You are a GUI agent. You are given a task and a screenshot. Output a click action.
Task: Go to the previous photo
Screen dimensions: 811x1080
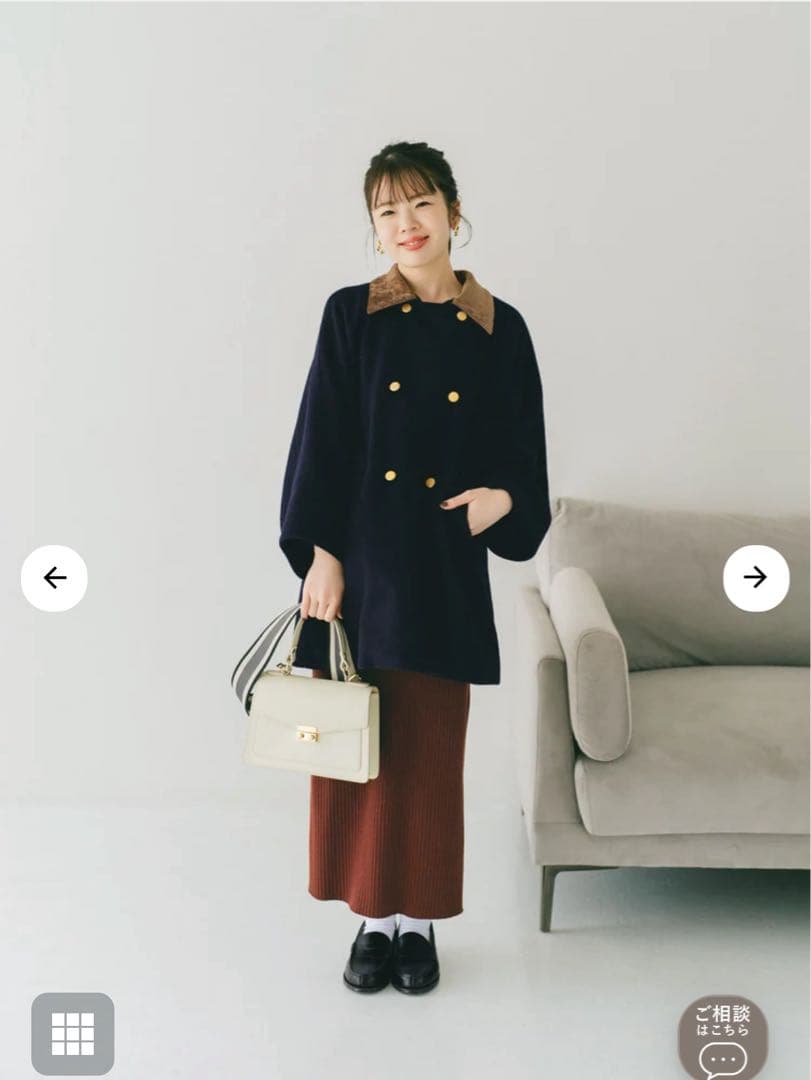[x=54, y=578]
